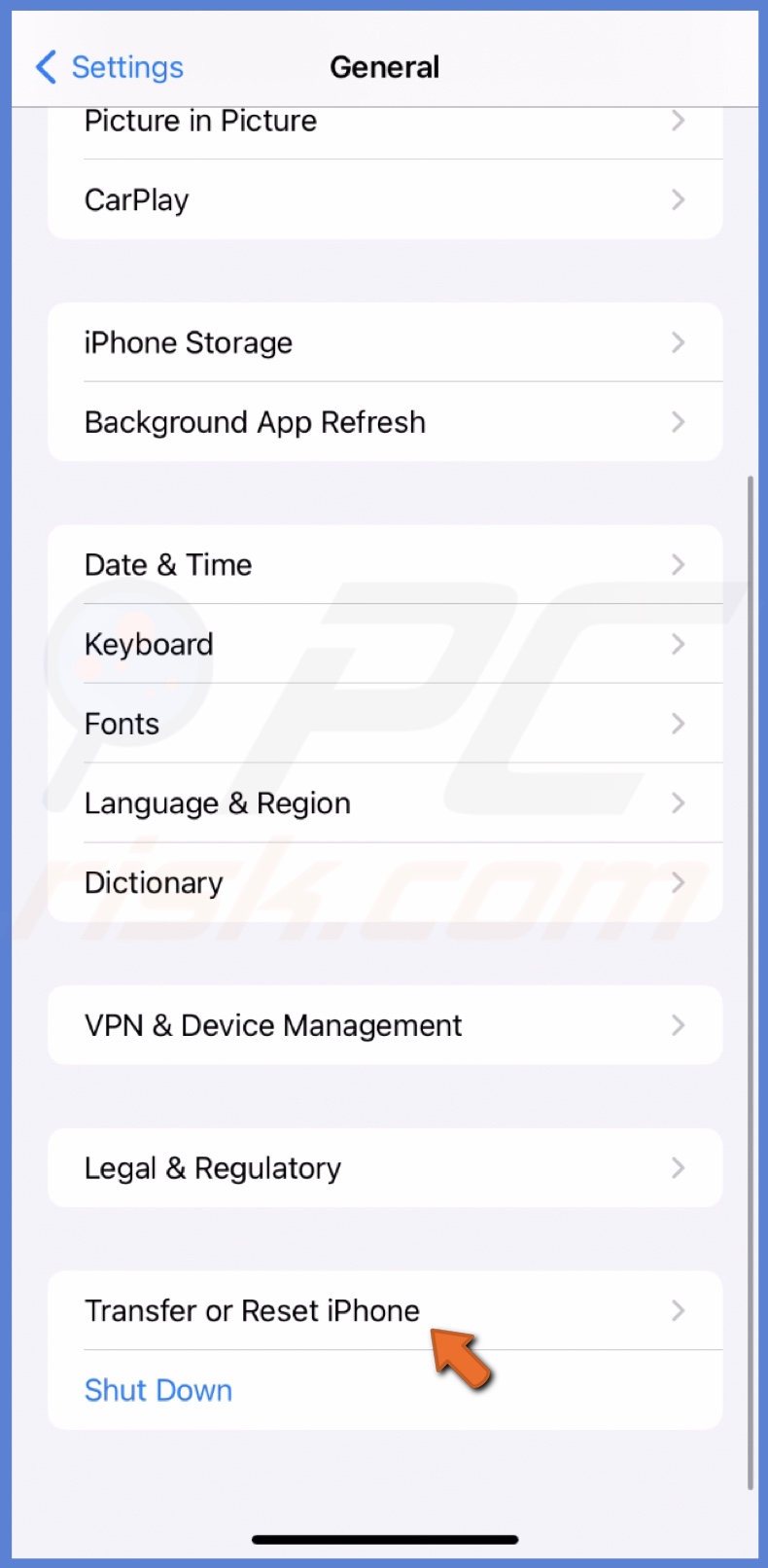Expand the VPN & Device Management row
This screenshot has height=1568, width=768.
coord(384,1024)
